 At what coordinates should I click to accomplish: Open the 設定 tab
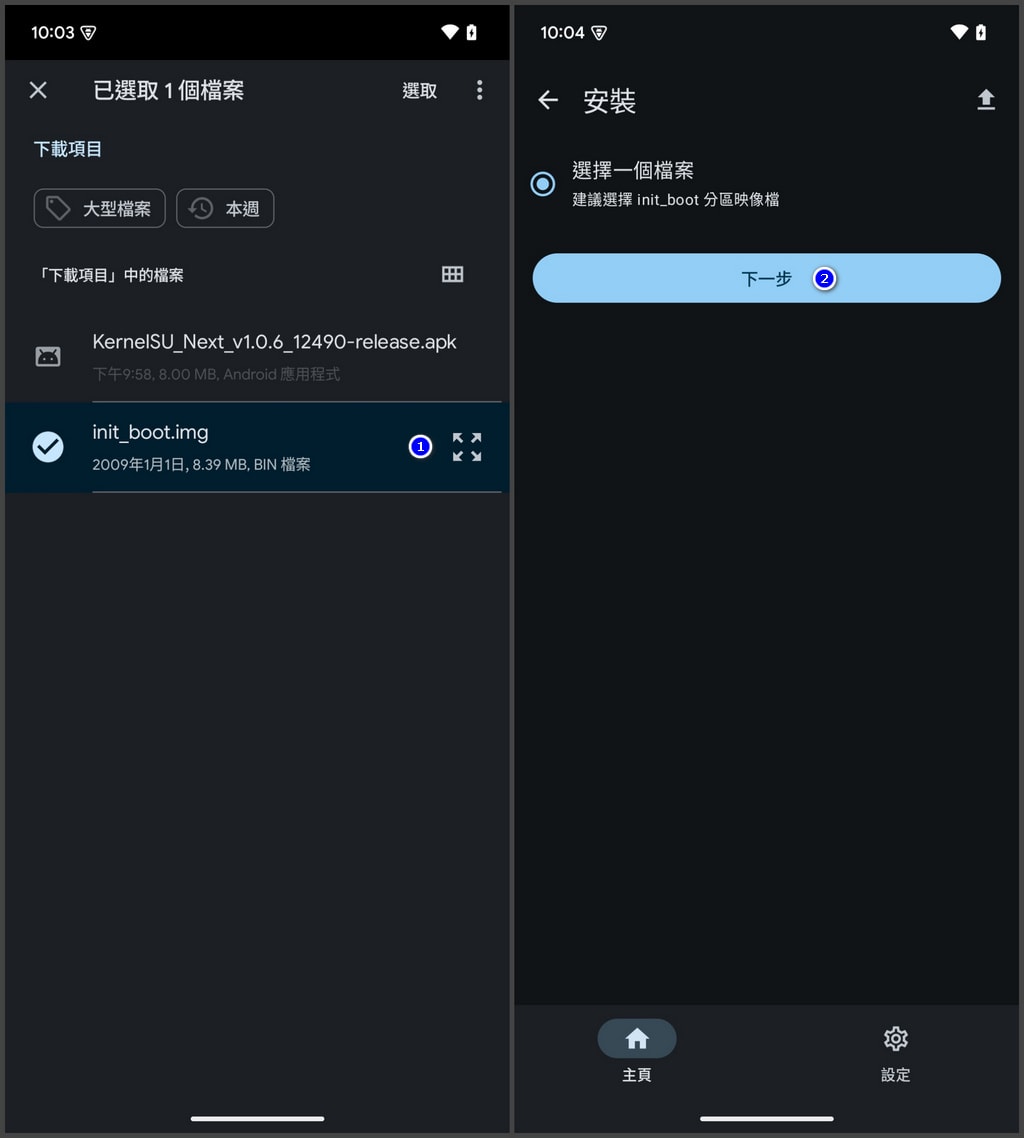pyautogui.click(x=895, y=1051)
